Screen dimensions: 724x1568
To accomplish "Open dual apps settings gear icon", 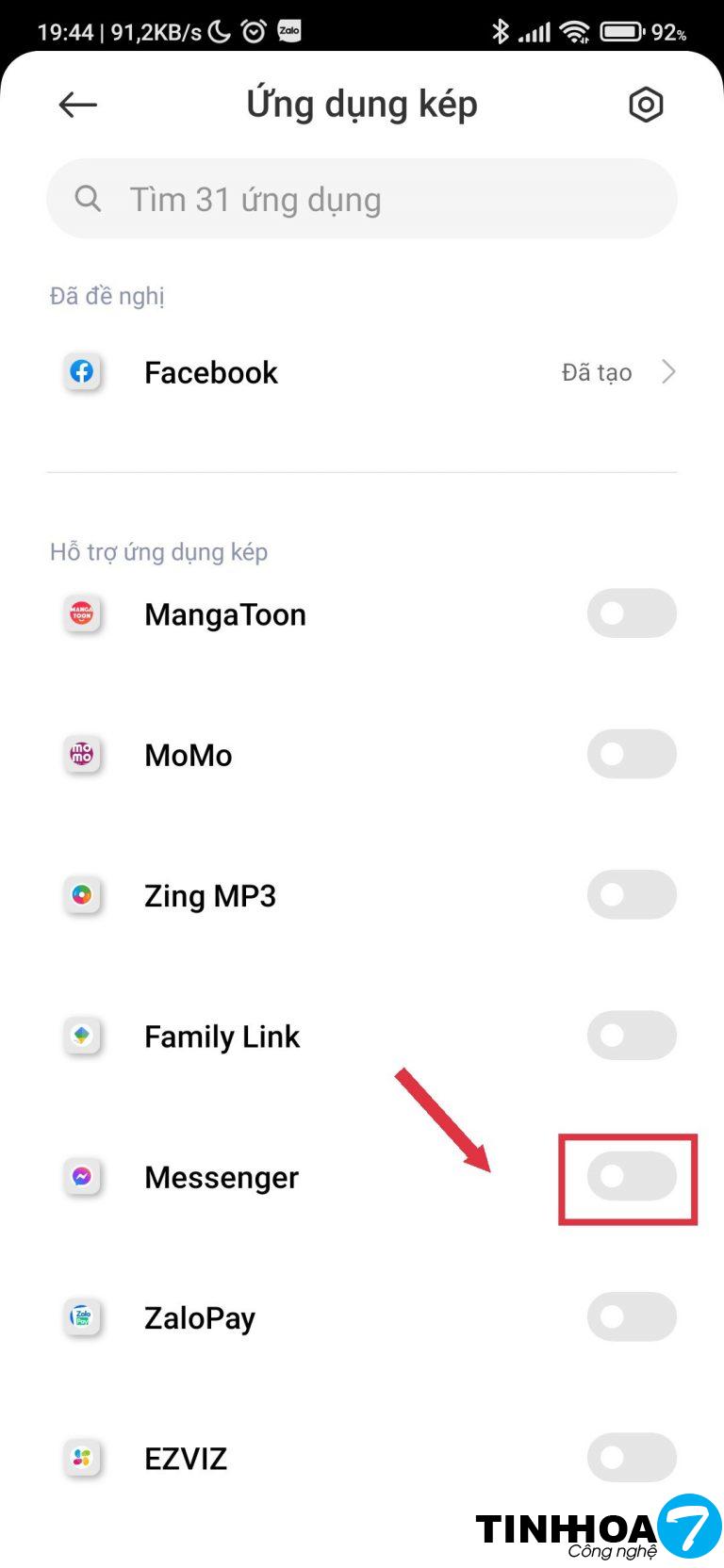I will coord(646,105).
